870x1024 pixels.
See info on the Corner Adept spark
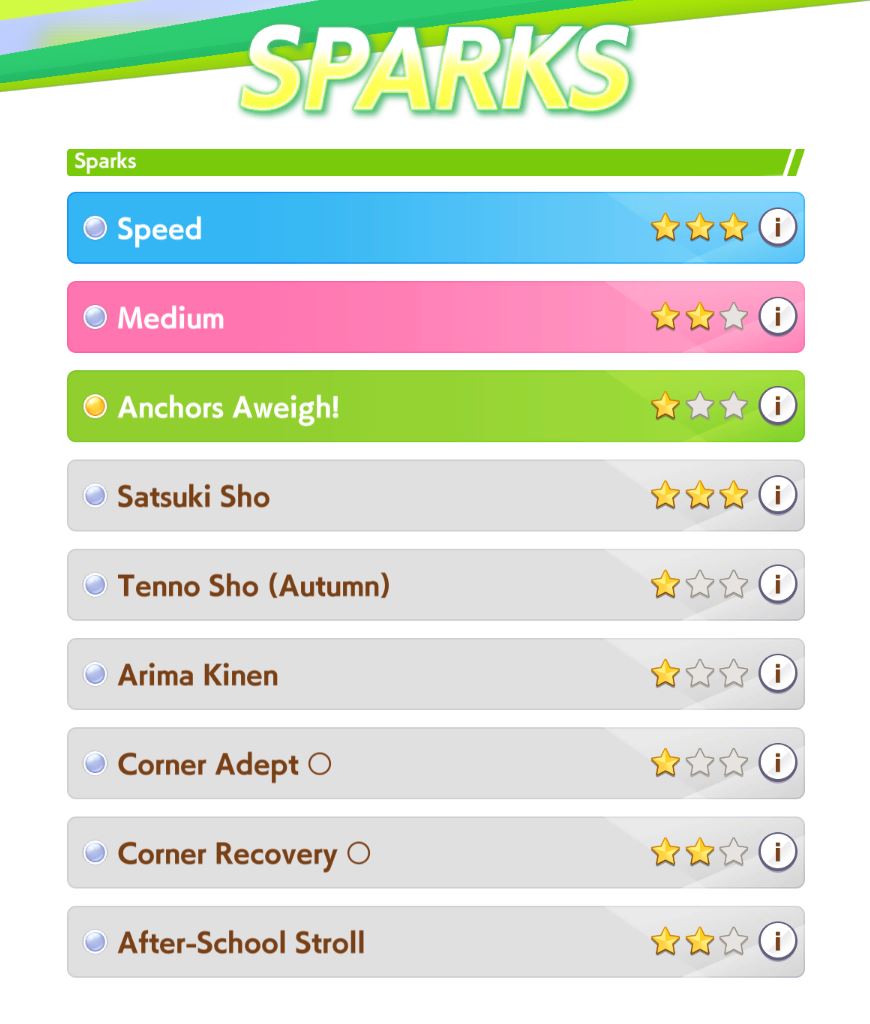777,763
